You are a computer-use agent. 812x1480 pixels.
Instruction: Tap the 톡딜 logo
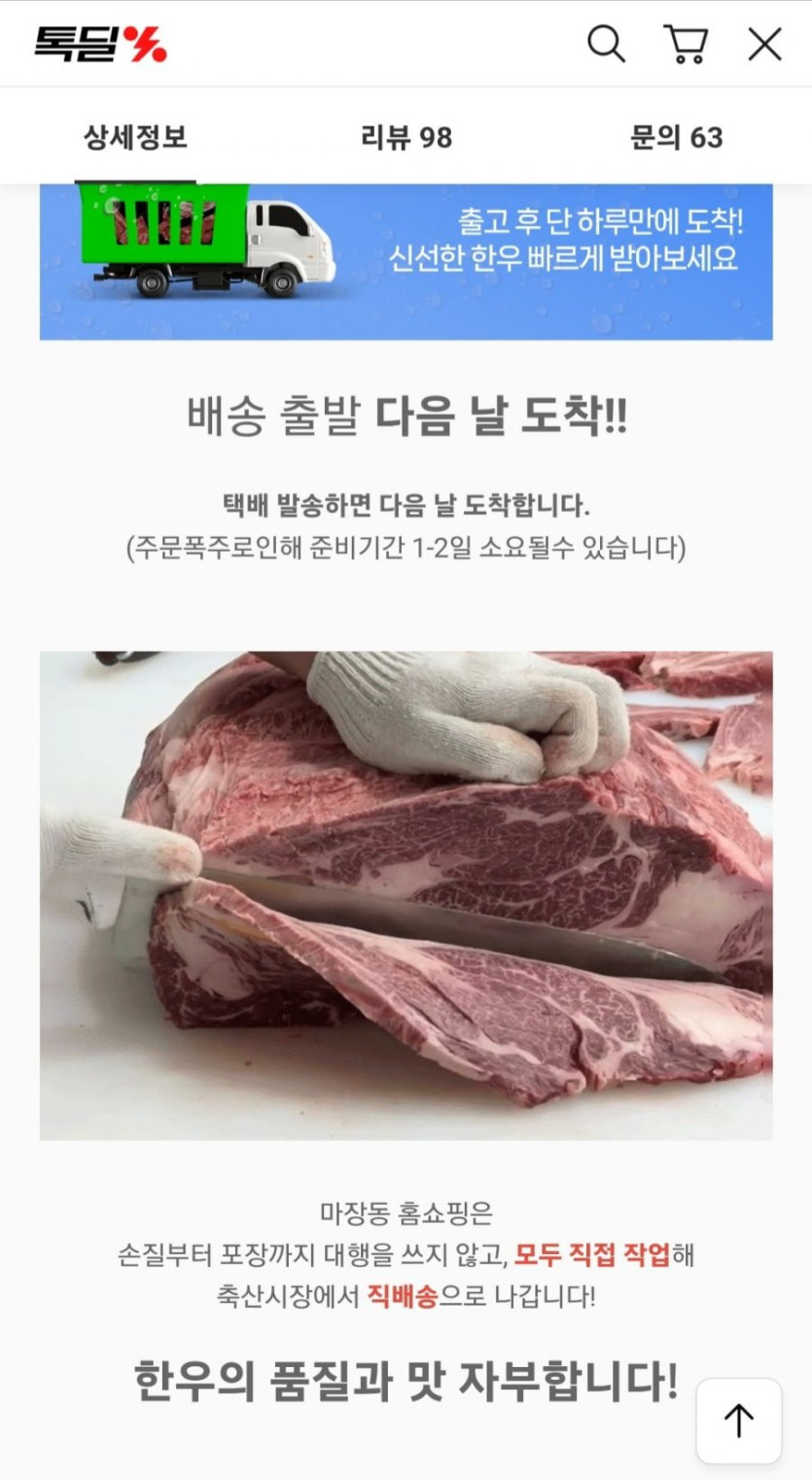point(101,44)
